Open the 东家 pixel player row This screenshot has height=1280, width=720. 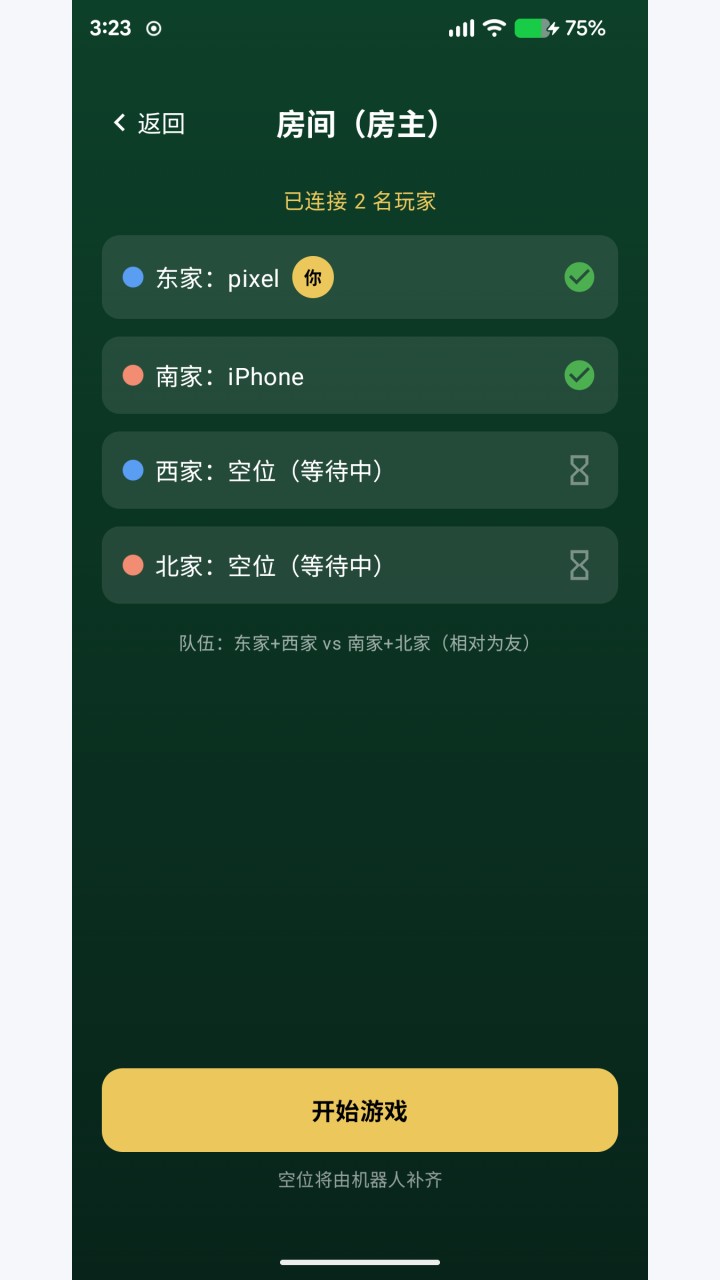coord(360,277)
